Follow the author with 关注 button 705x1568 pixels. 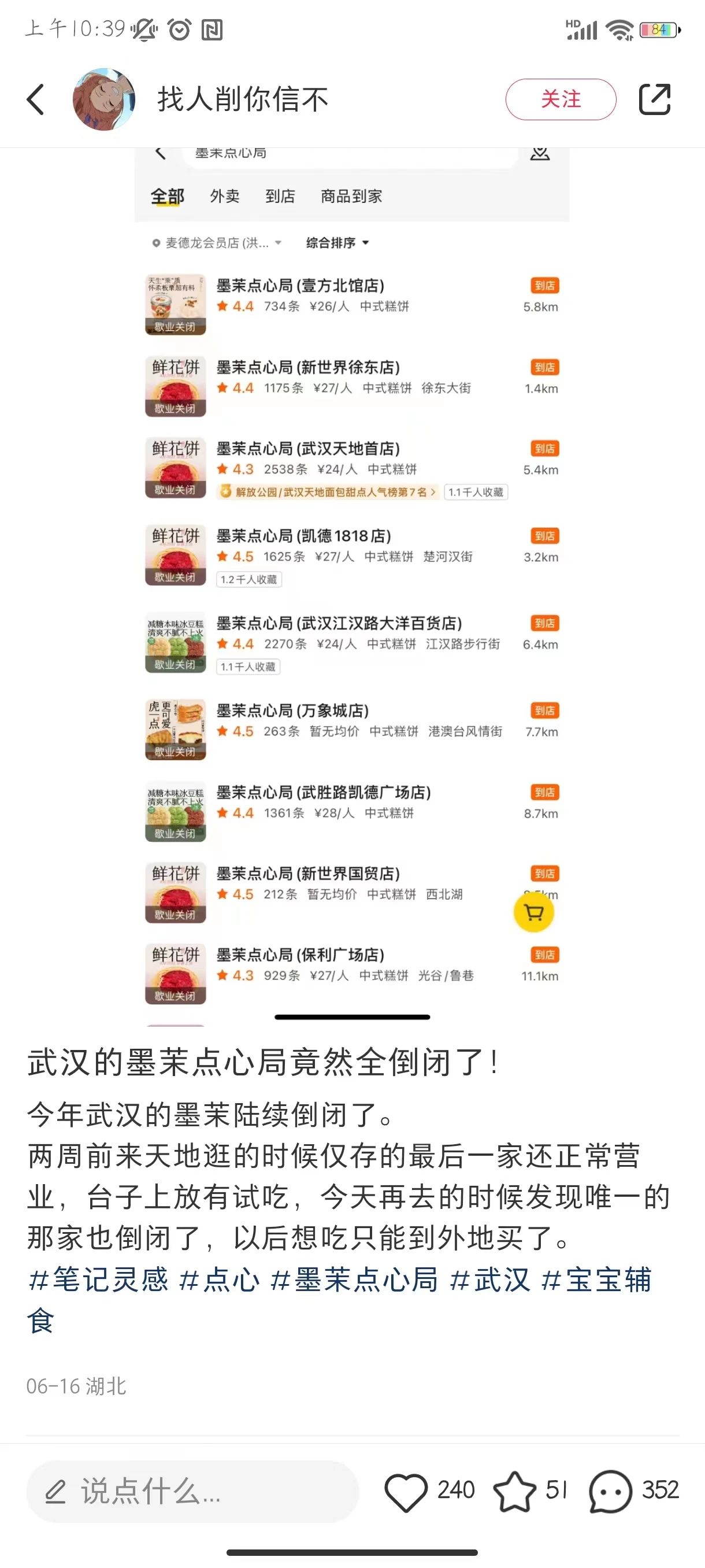tap(560, 99)
